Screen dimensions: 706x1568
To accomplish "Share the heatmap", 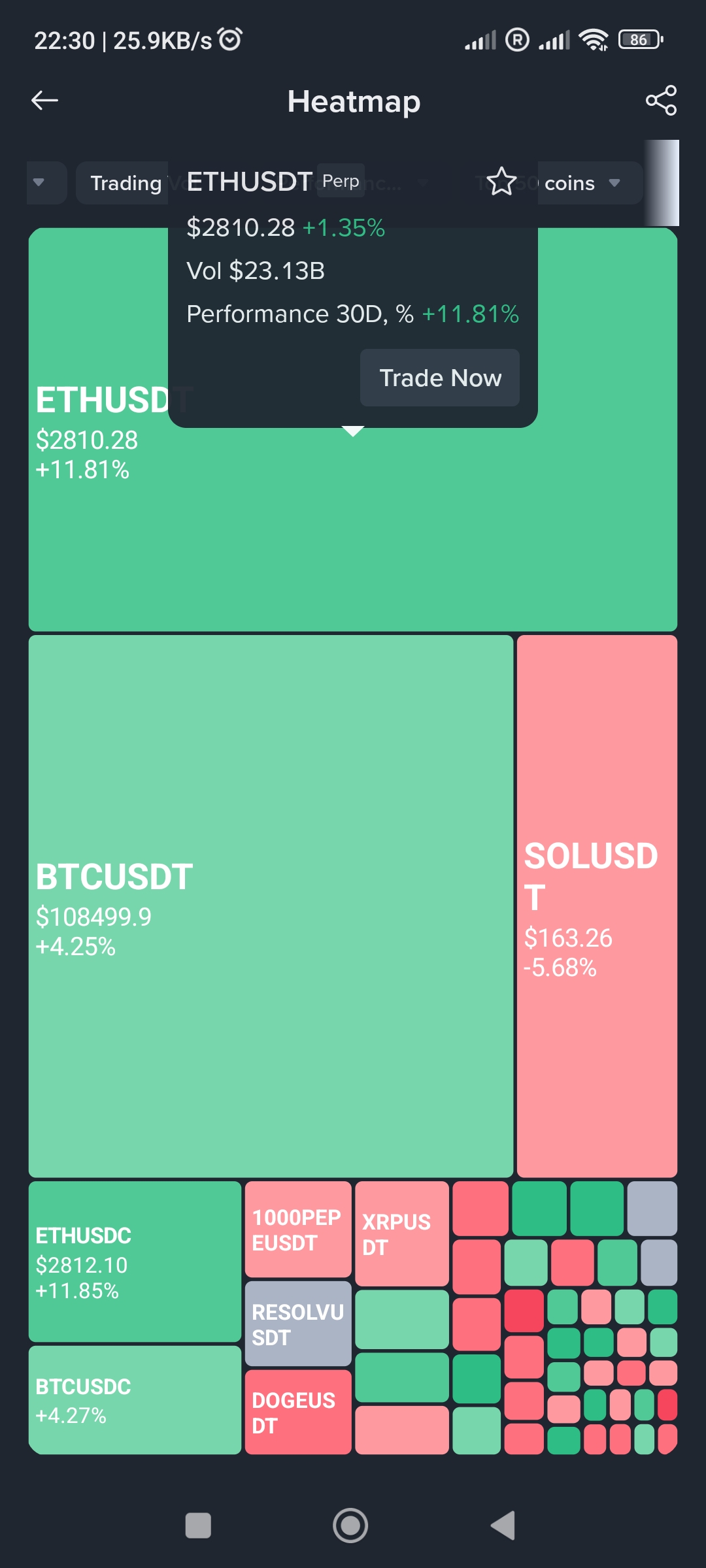I will coord(661,101).
